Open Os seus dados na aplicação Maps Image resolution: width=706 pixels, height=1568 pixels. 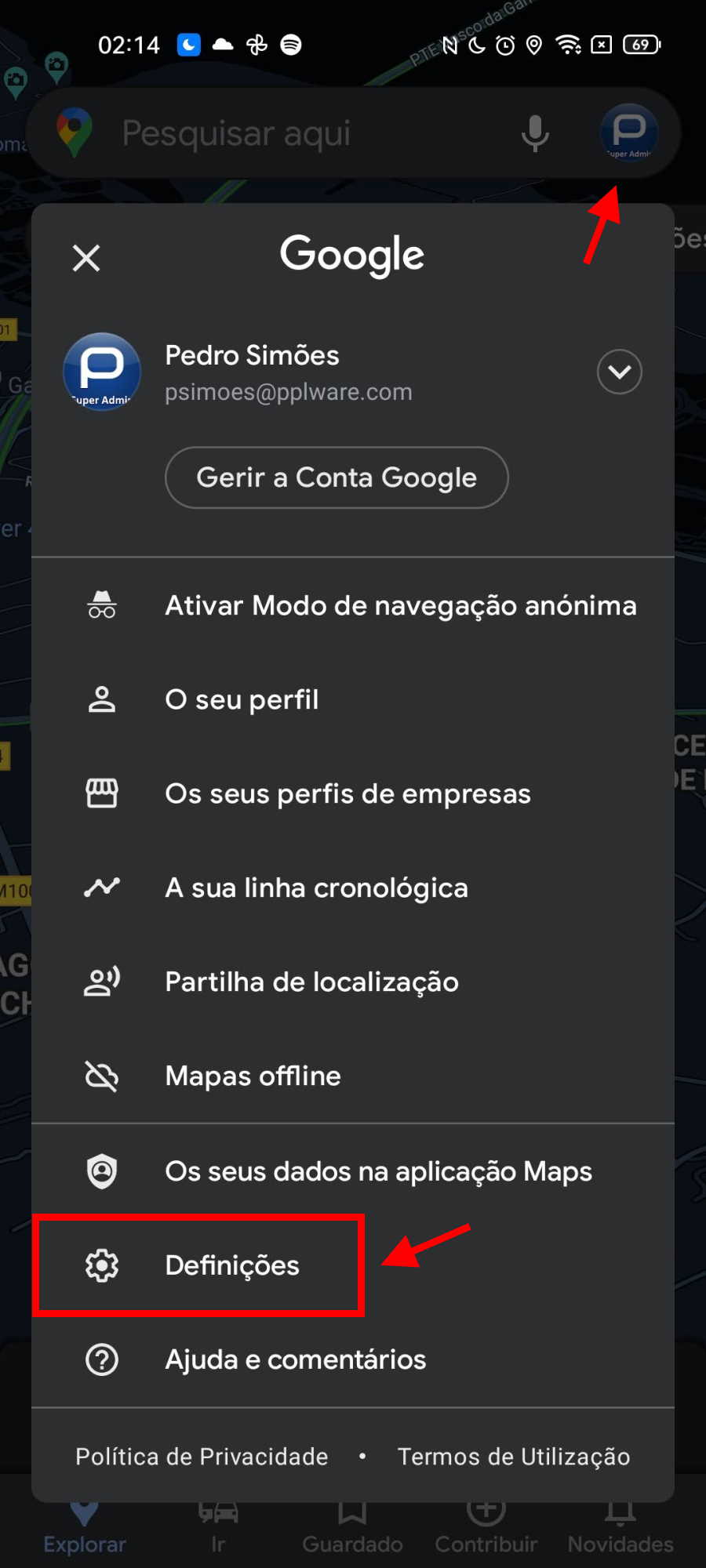click(x=353, y=1171)
